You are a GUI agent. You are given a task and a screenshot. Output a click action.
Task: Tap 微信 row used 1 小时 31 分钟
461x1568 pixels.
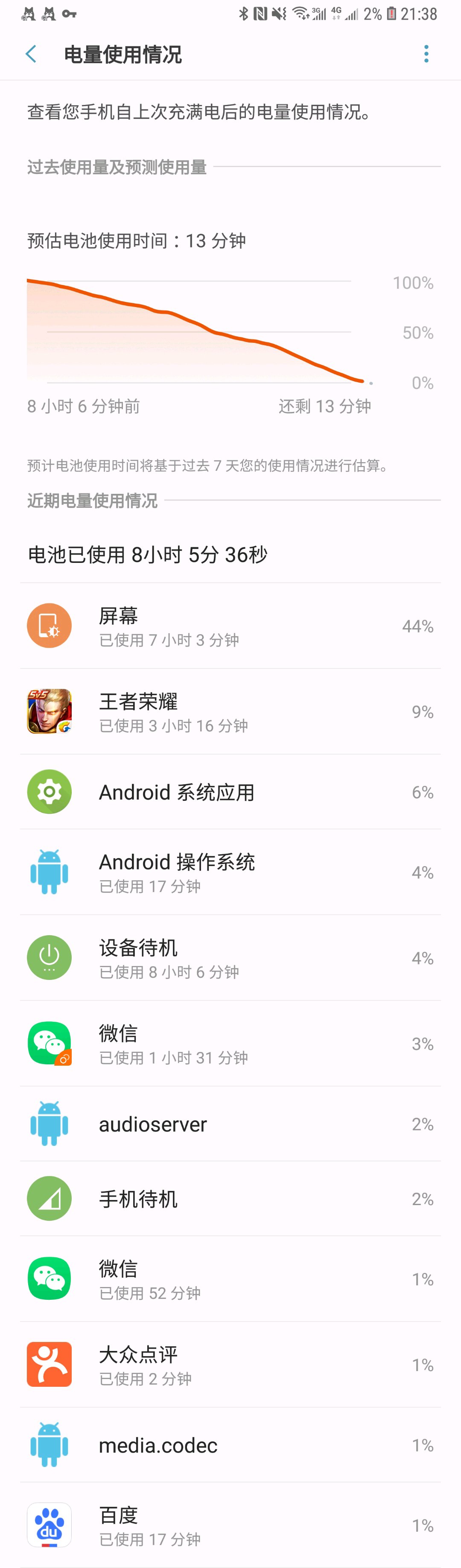coord(230,1044)
